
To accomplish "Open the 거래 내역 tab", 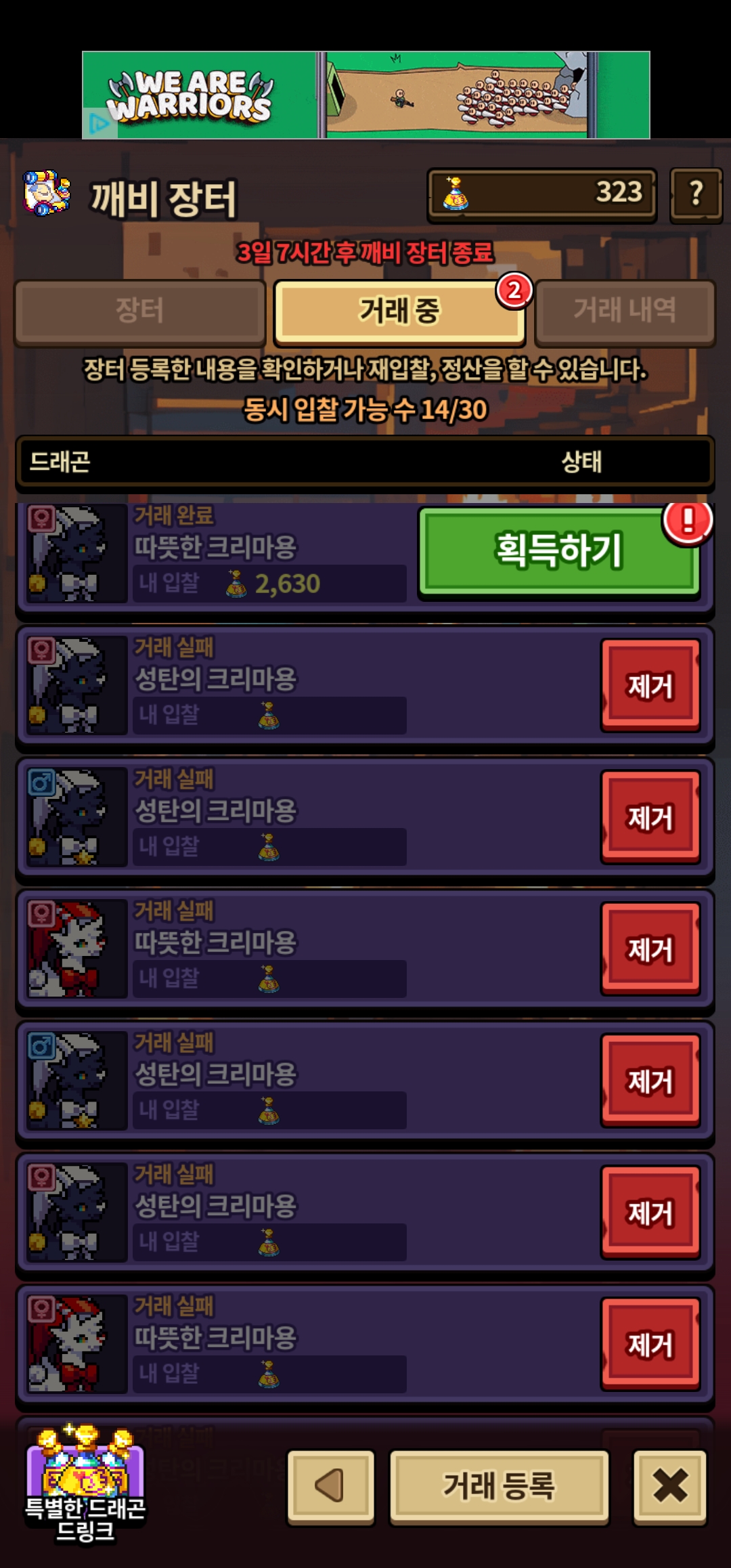I will pos(624,311).
